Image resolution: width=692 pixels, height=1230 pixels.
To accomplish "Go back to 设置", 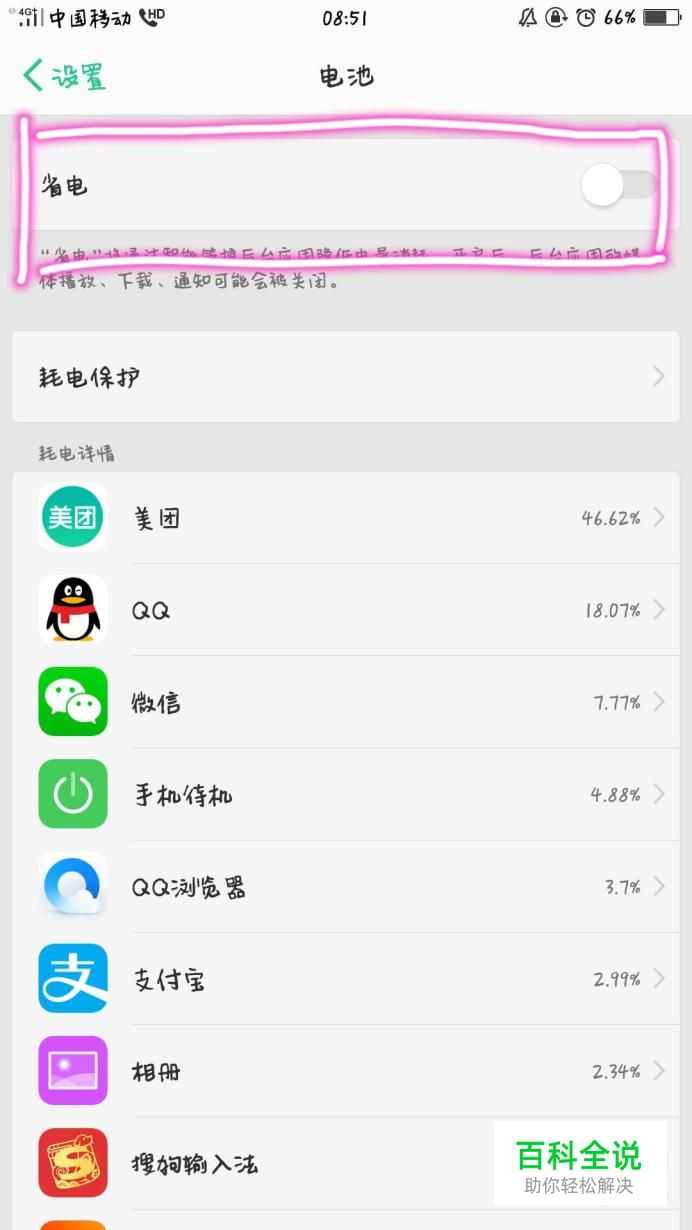I will (x=64, y=76).
